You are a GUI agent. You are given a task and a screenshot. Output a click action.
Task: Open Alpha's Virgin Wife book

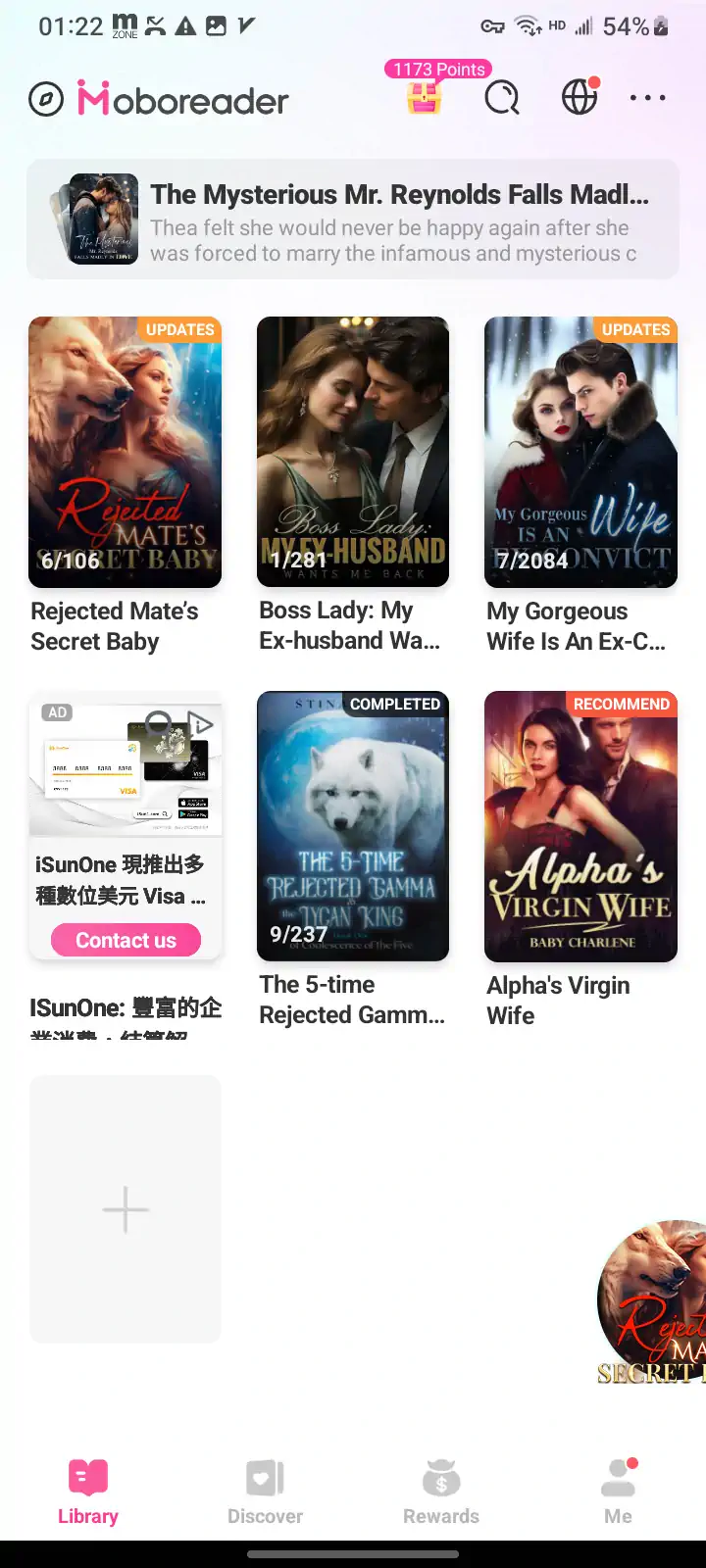pos(580,826)
